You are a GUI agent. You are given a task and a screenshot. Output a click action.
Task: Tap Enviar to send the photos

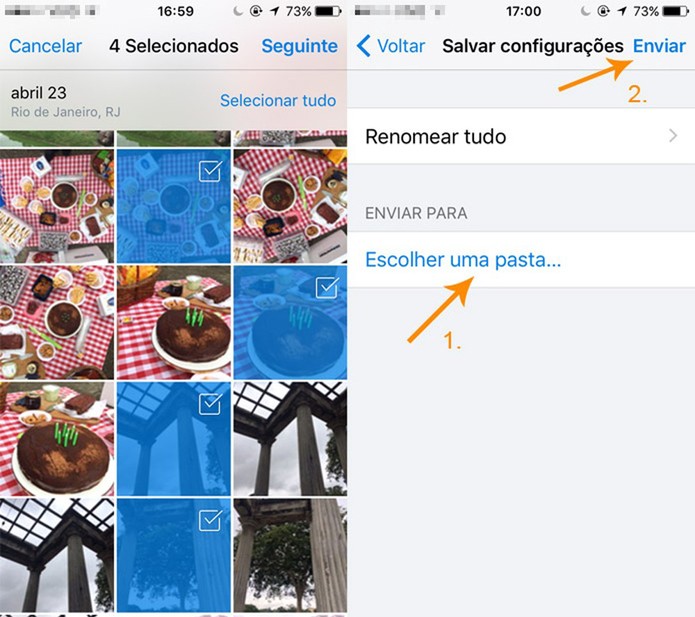pos(659,46)
